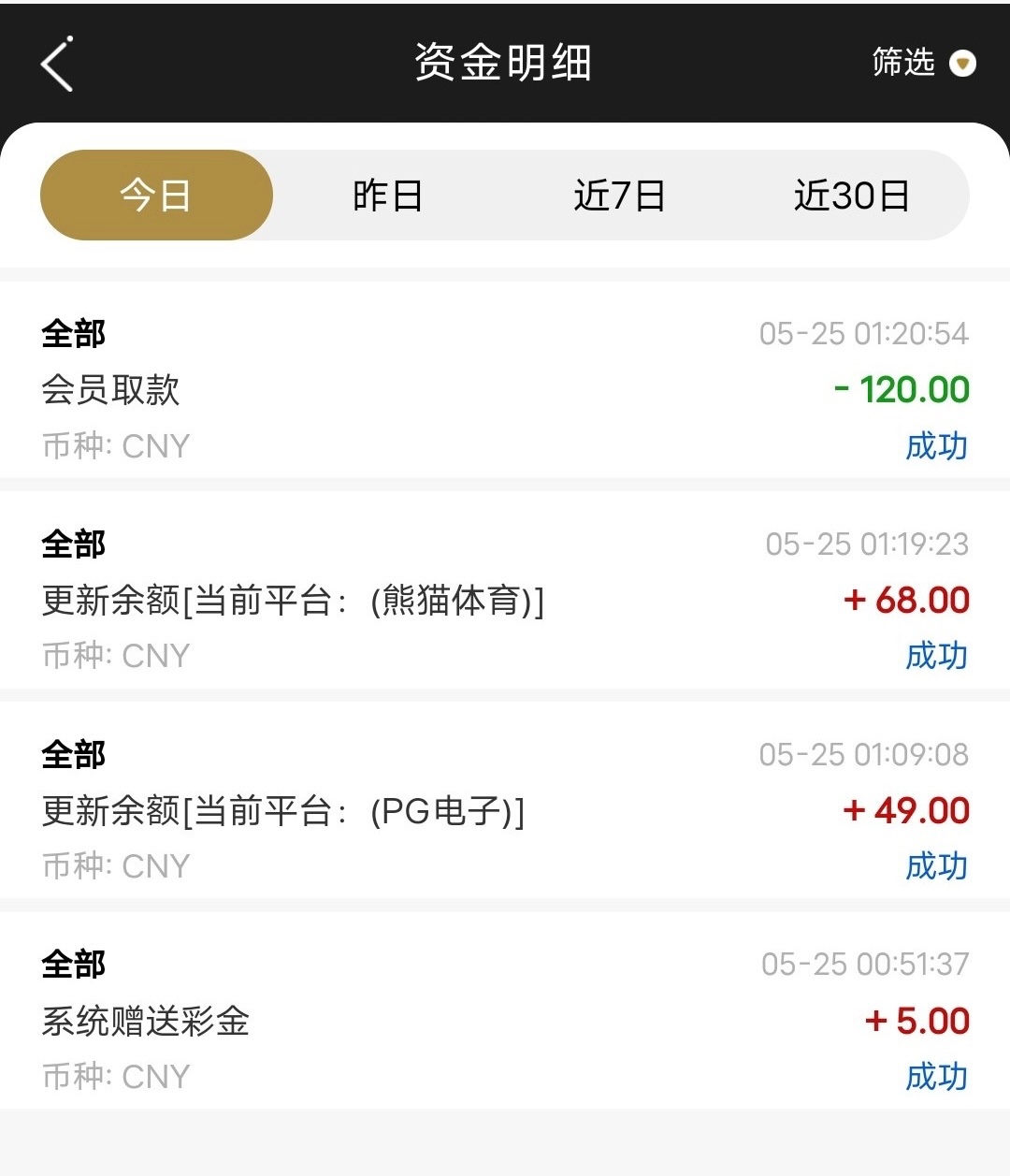Open the 系统赠送彩金 record
The width and height of the screenshot is (1010, 1176).
(x=505, y=1020)
